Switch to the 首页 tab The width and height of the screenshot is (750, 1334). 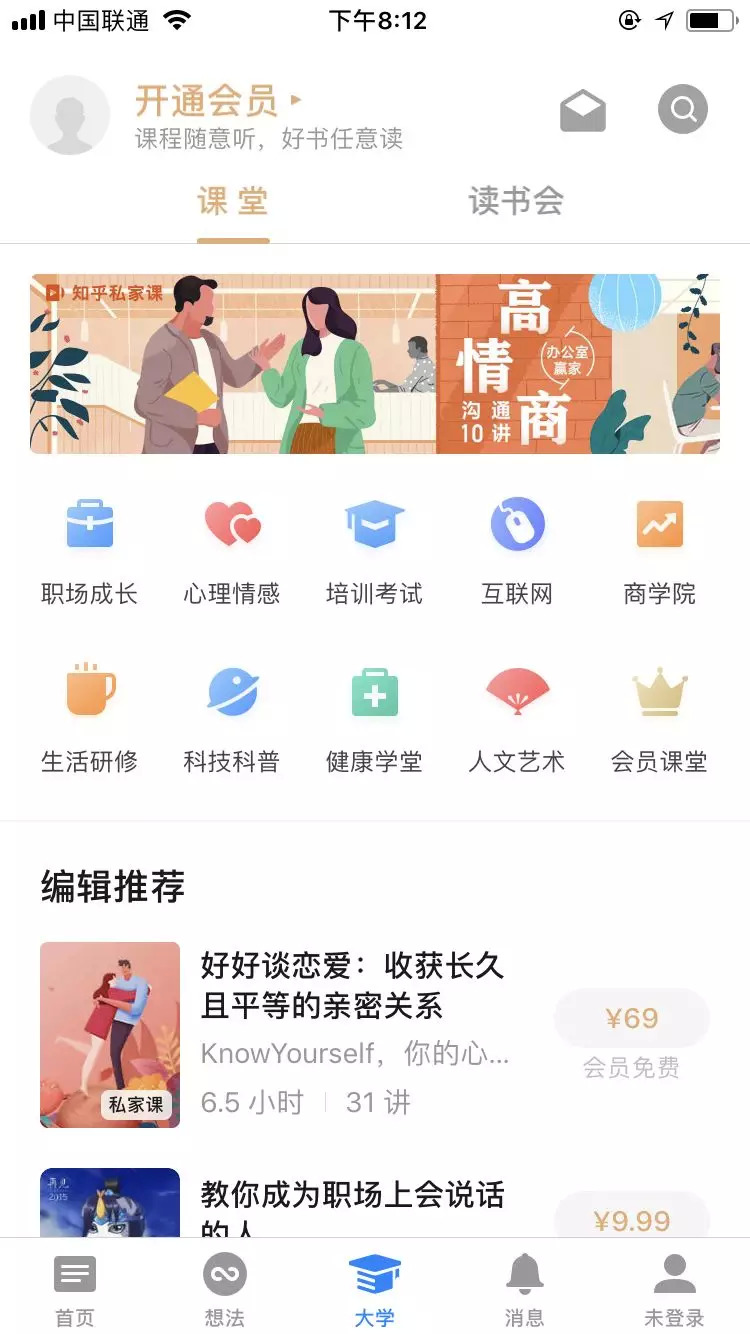coord(75,1290)
